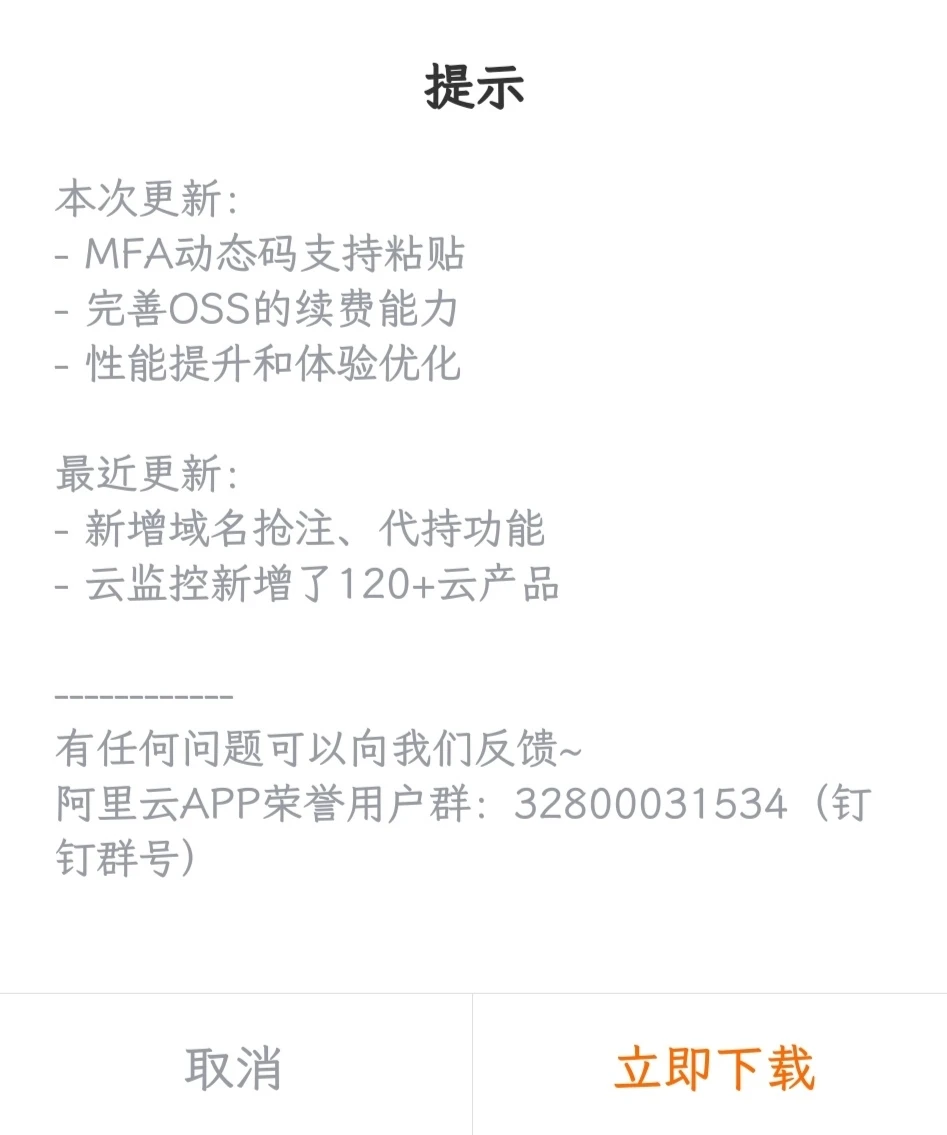Tap 立即下载 to download the update
Viewport: 947px width, 1135px height.
tap(713, 1067)
